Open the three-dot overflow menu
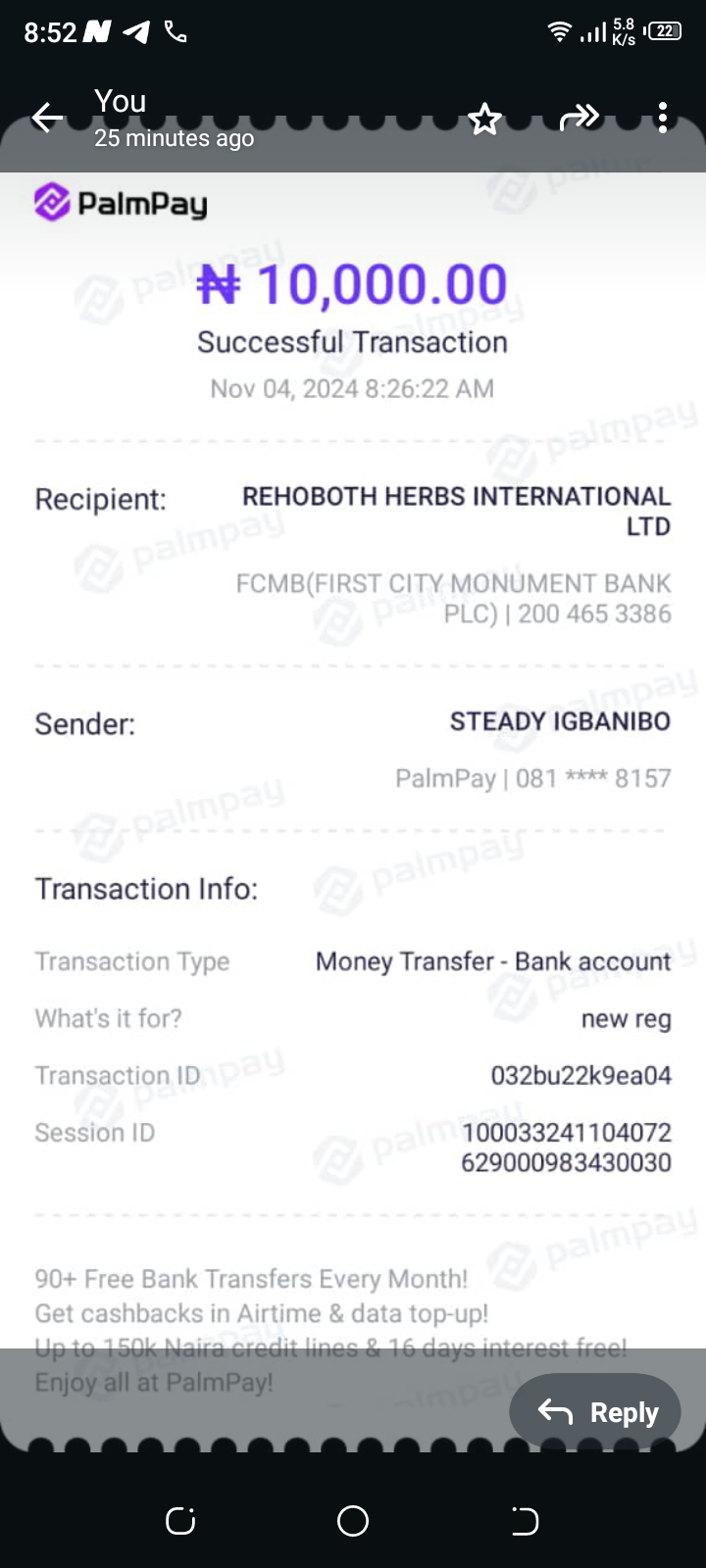 tap(663, 119)
